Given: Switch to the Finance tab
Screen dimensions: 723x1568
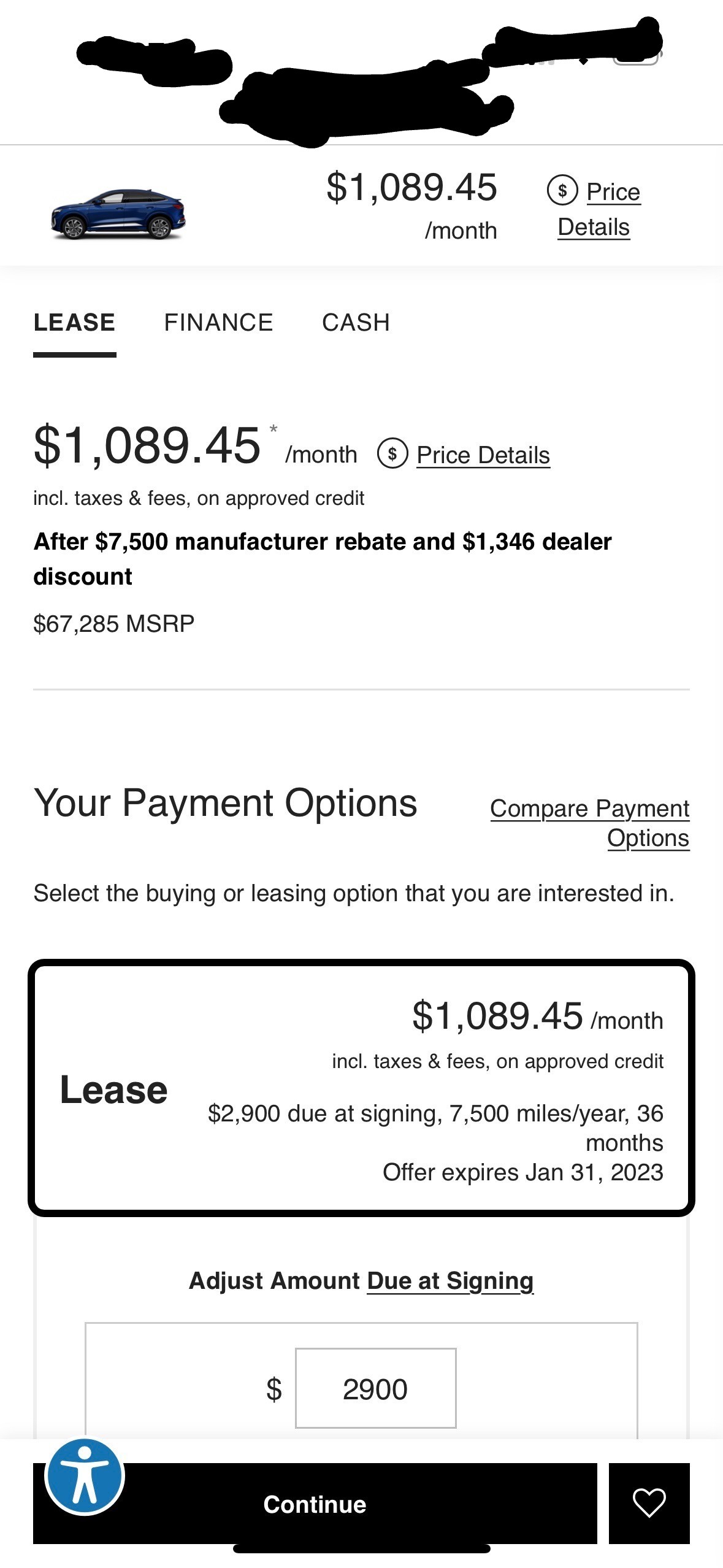Looking at the screenshot, I should 218,322.
